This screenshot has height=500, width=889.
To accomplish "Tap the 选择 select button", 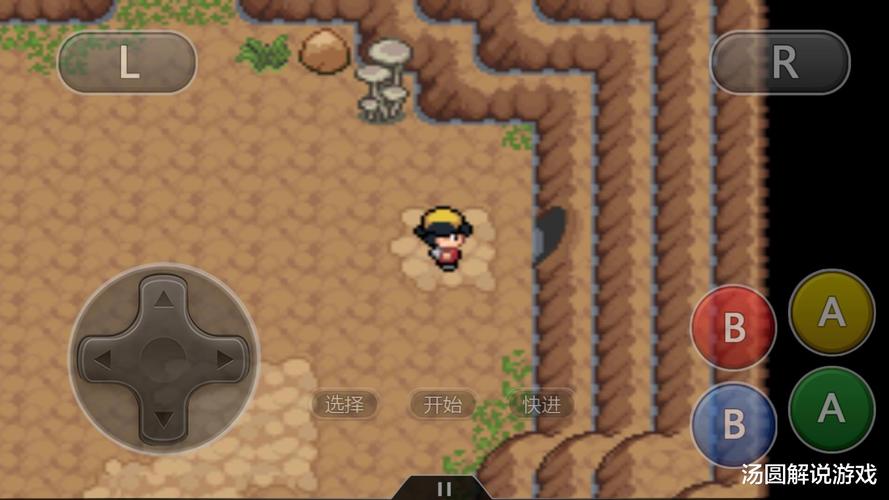I will [344, 404].
